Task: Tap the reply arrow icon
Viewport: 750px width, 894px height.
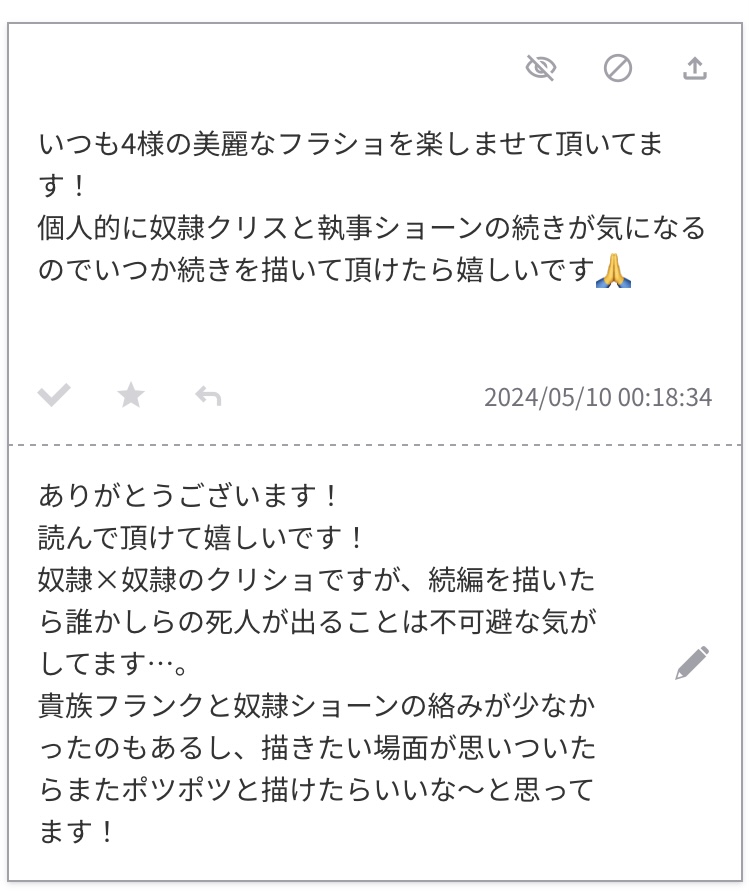Action: click(x=208, y=397)
